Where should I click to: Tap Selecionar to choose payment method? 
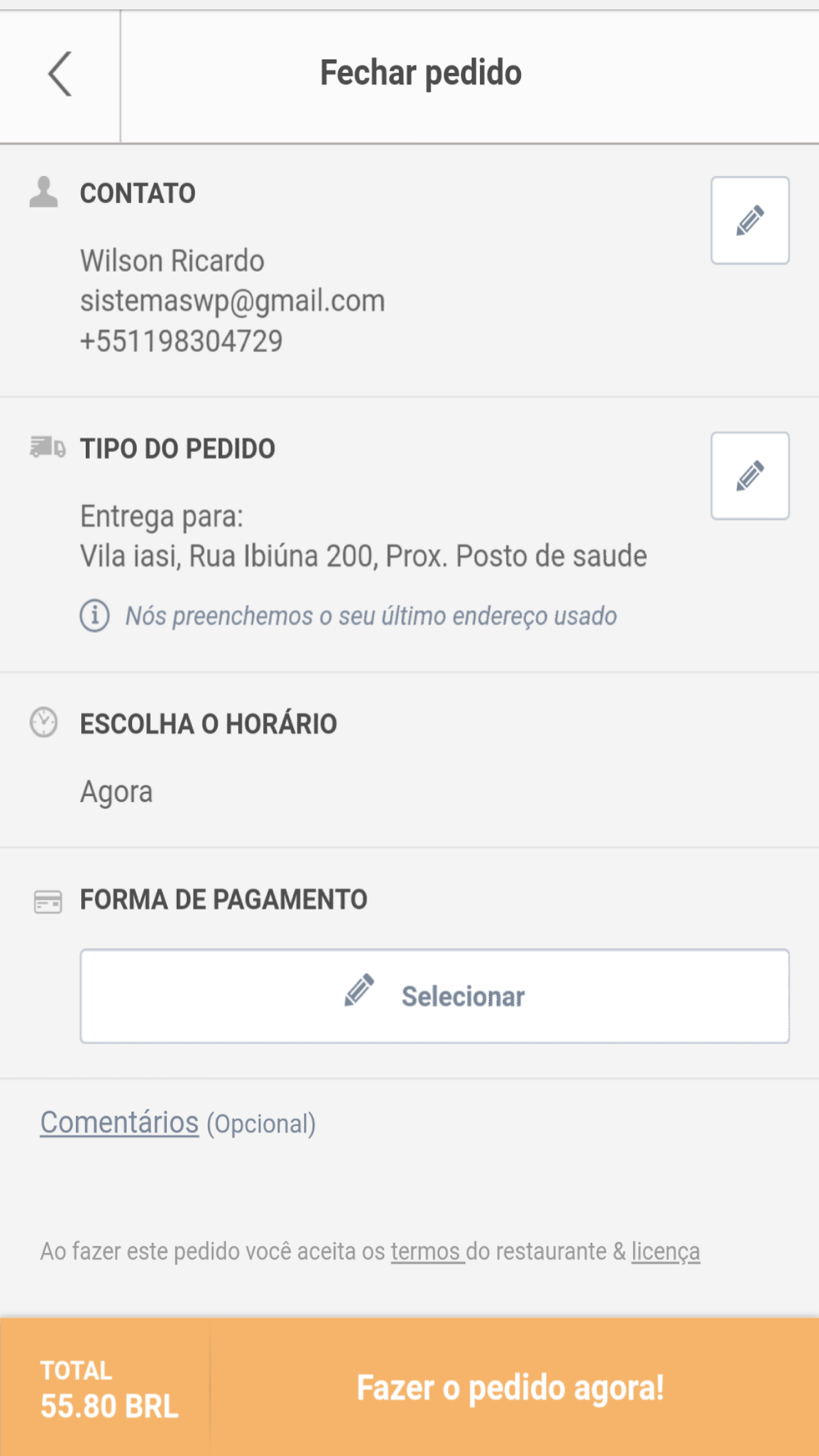point(434,996)
